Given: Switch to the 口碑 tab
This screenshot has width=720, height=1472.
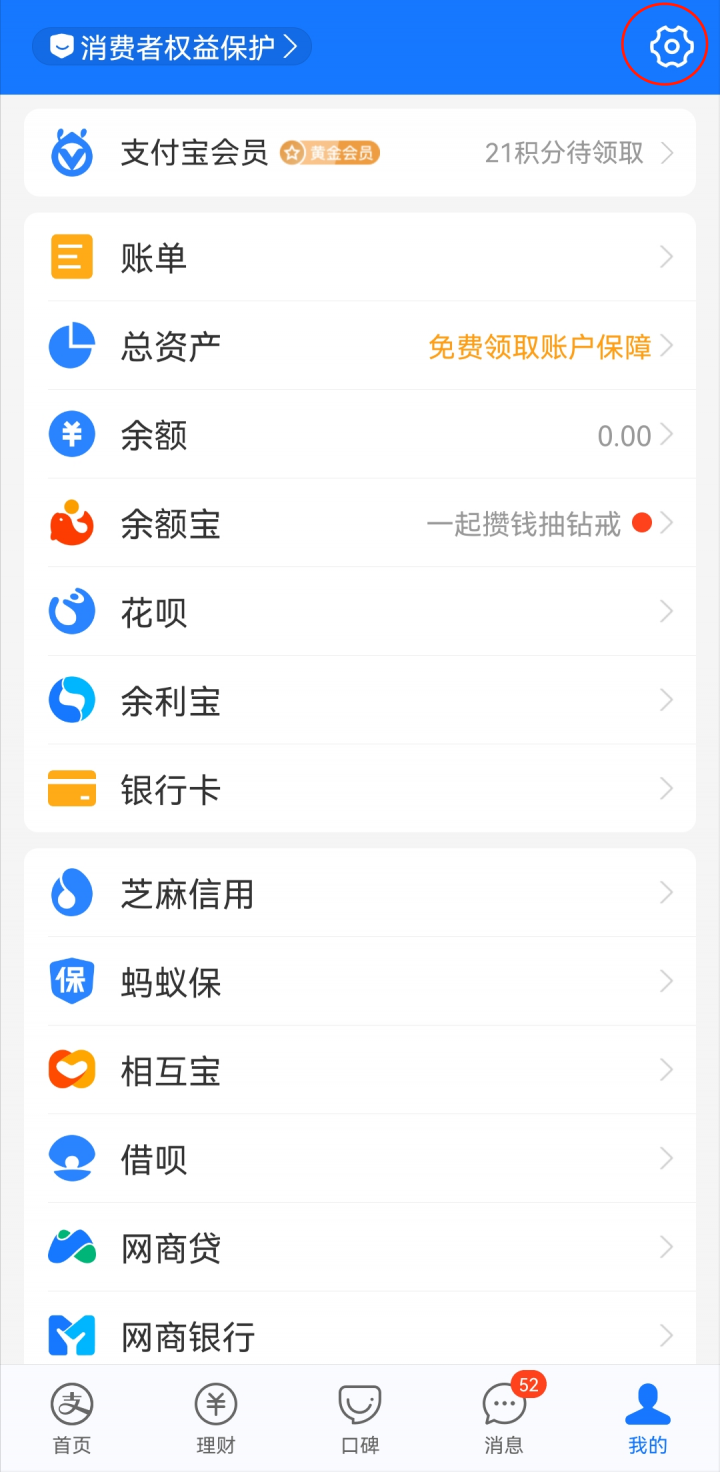Looking at the screenshot, I should 360,1418.
